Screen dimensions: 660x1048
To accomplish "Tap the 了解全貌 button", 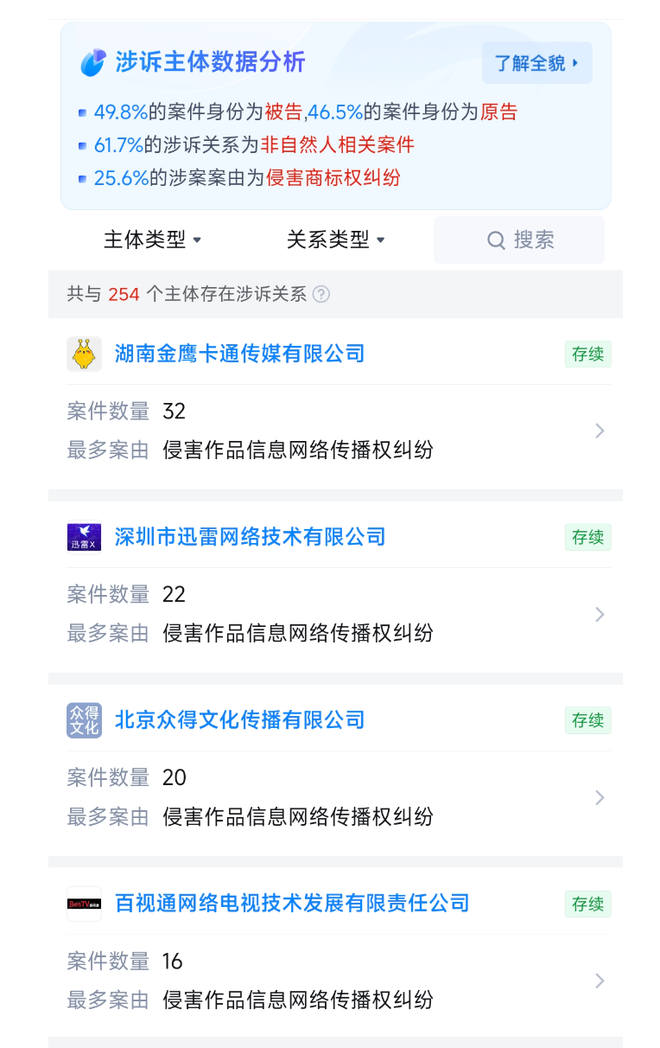I will point(536,63).
